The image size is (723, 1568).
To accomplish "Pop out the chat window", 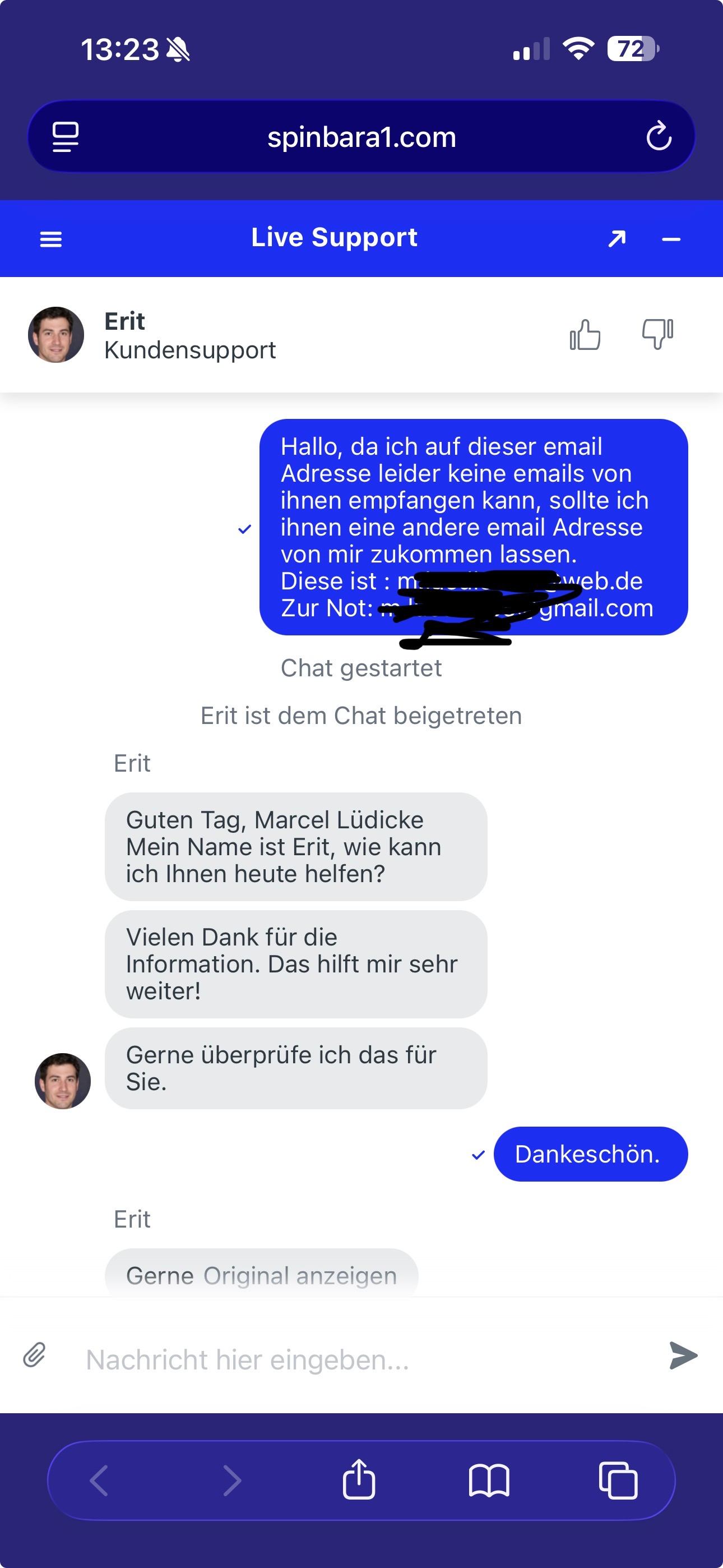I will tap(617, 238).
